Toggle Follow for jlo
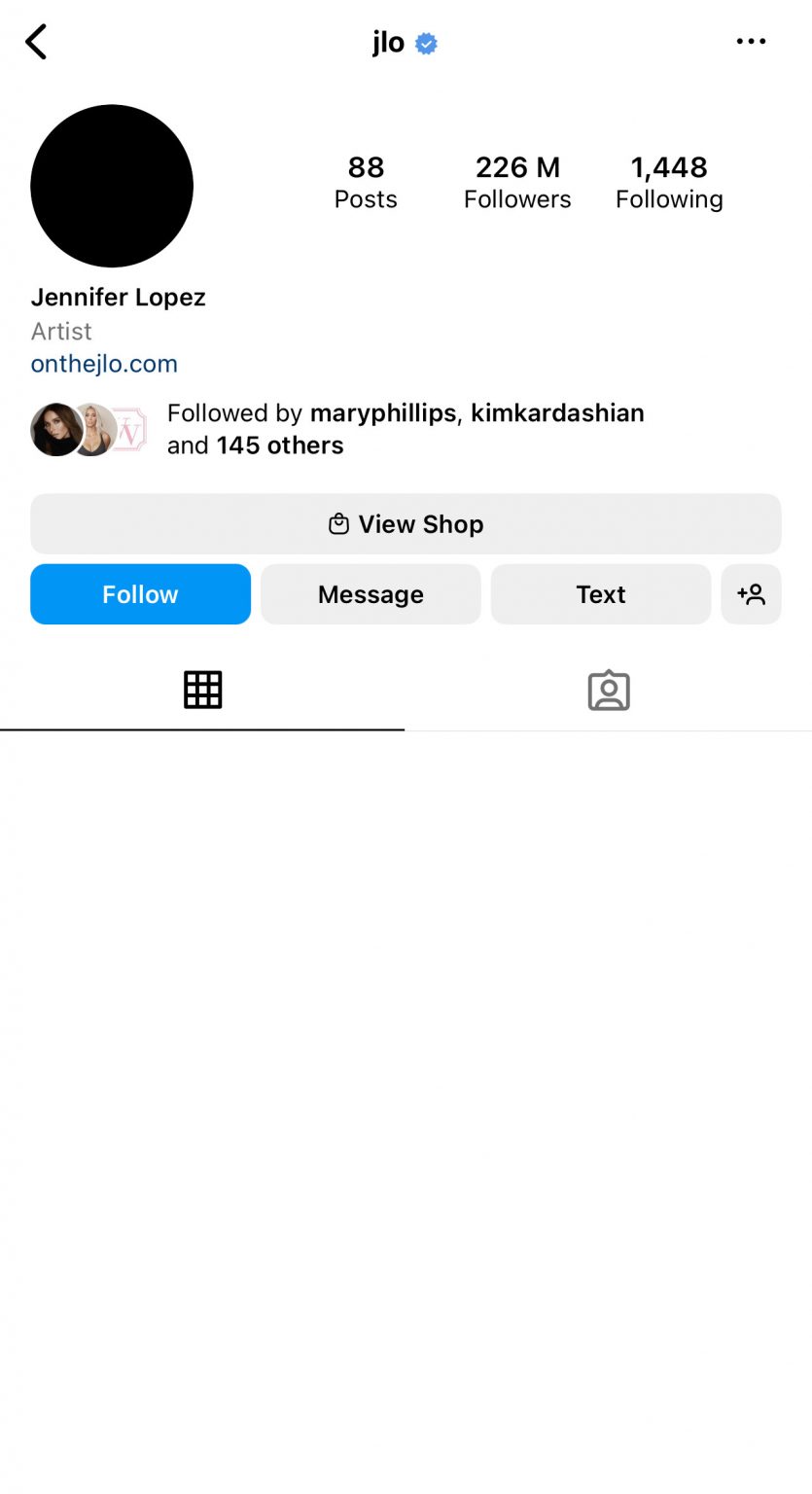 (140, 593)
